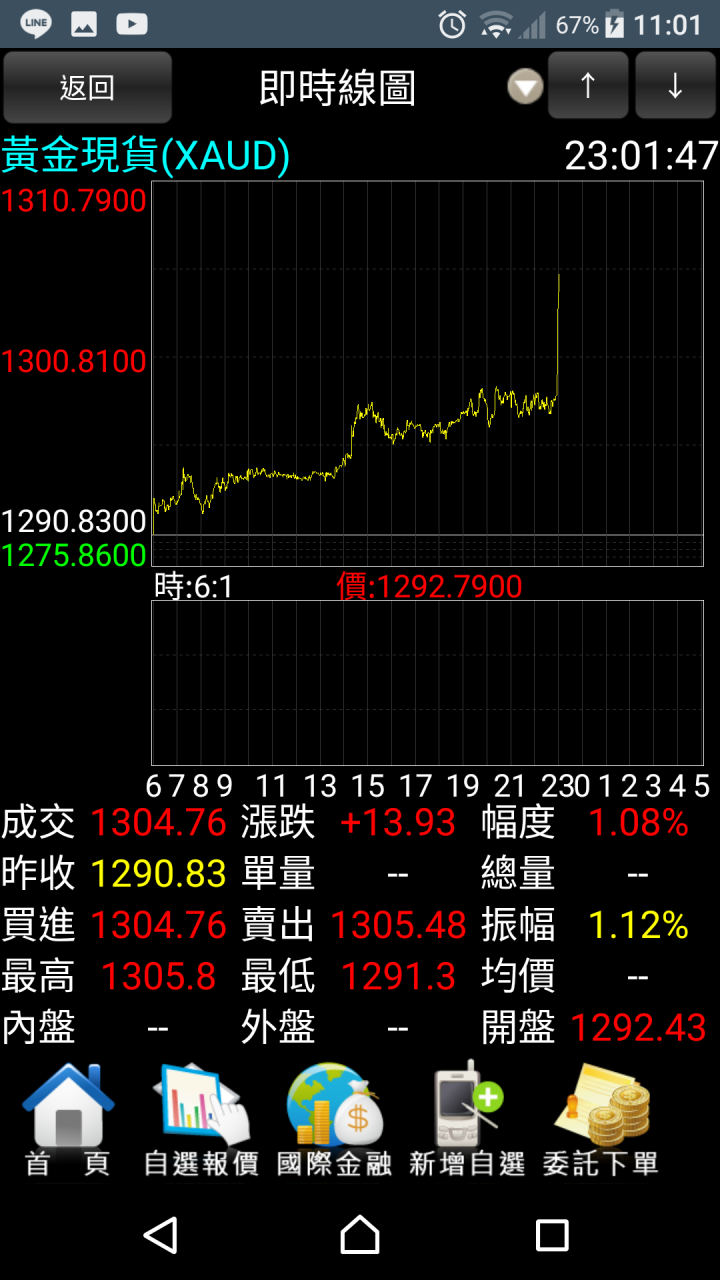Viewport: 720px width, 1280px height.
Task: Switch to 自選報價 watchlist quotes
Action: click(201, 1120)
